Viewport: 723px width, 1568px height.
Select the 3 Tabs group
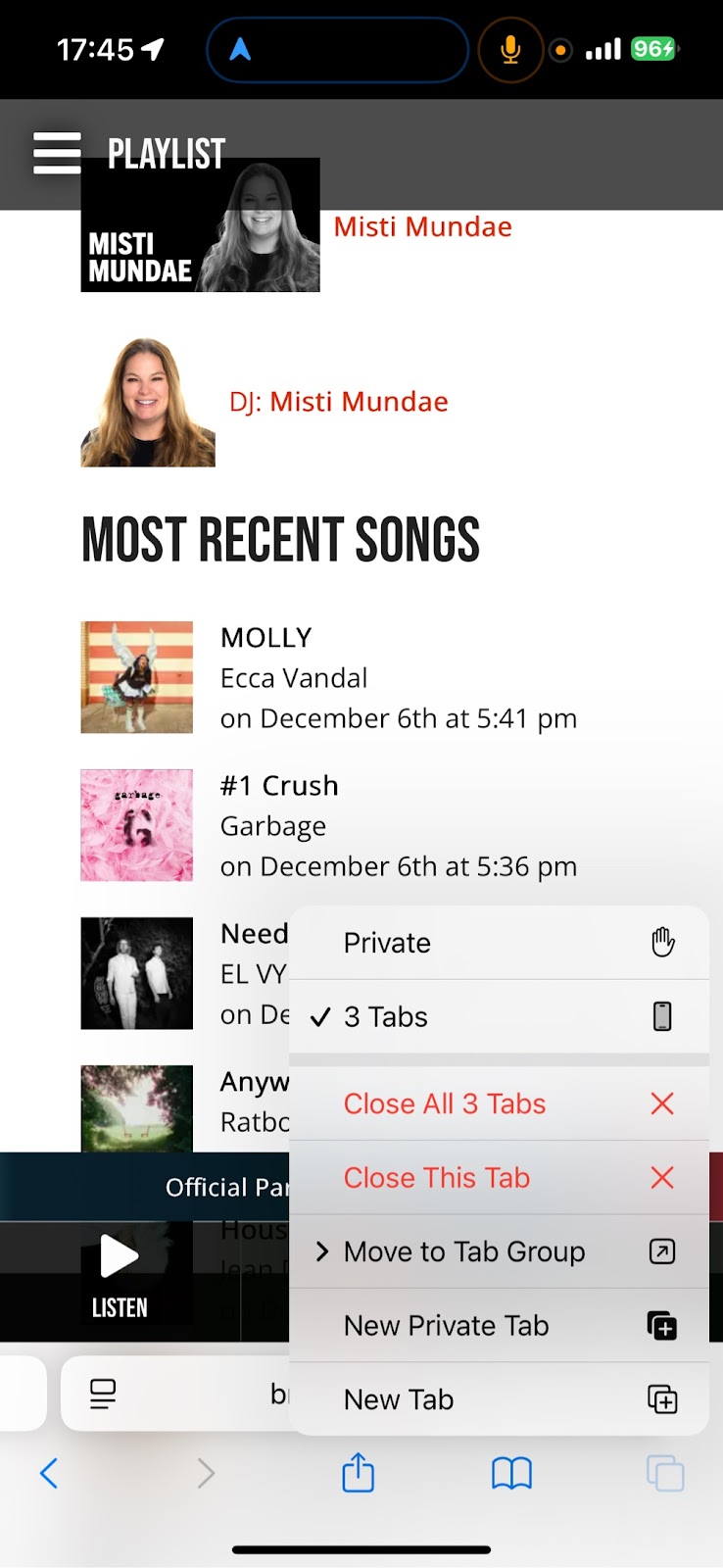click(498, 1017)
